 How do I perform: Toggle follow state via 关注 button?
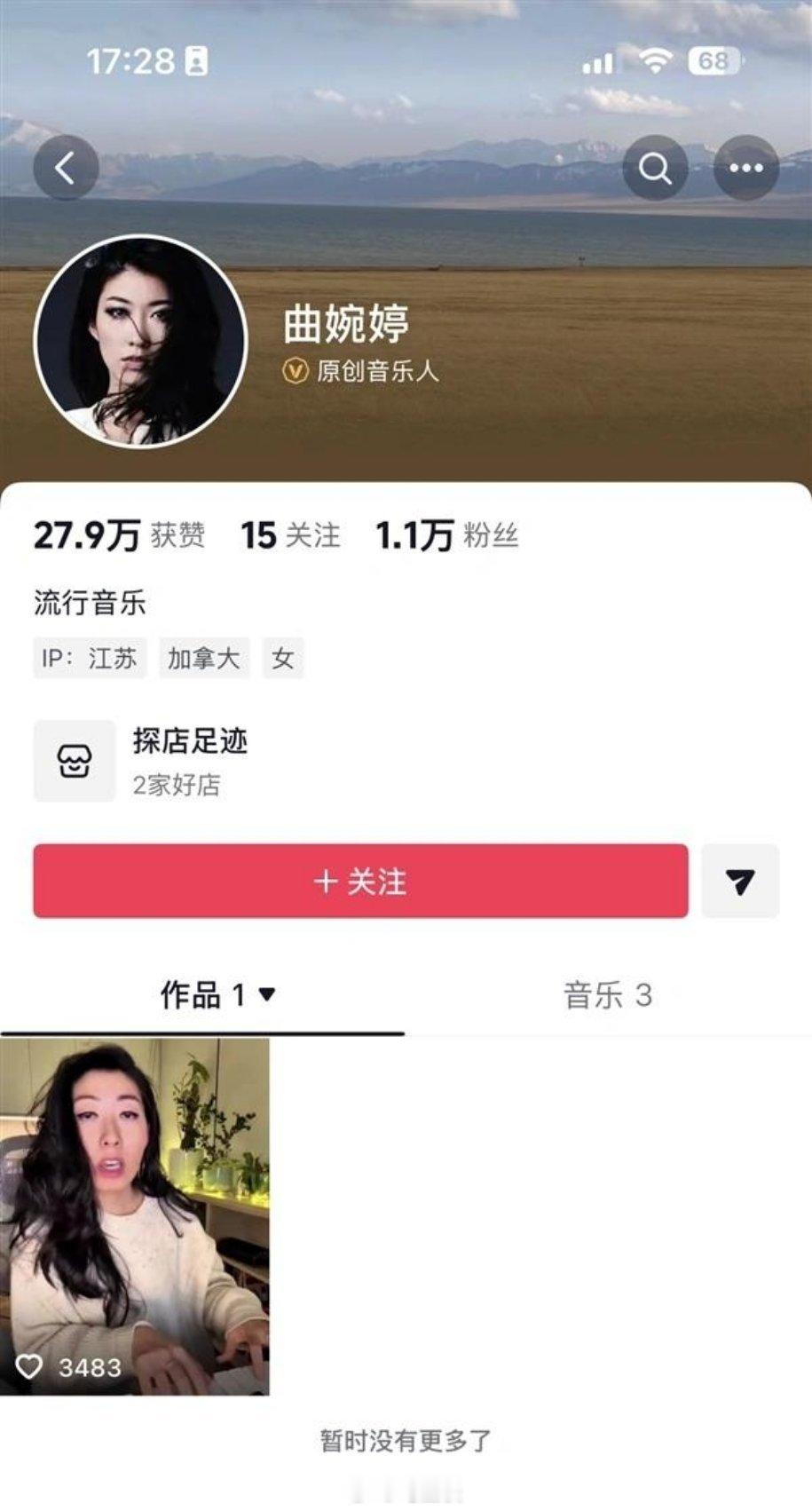pyautogui.click(x=360, y=881)
